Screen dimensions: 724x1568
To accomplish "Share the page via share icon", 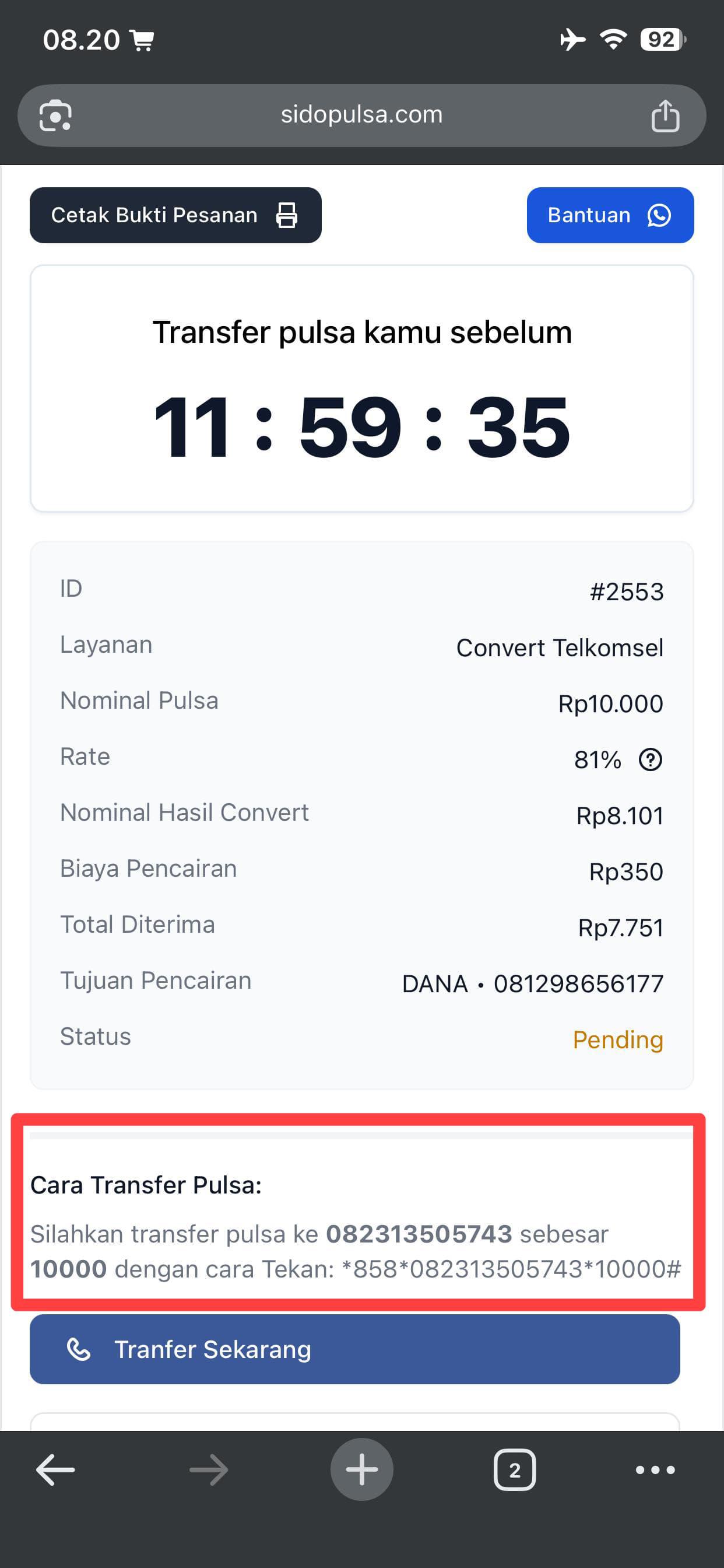I will [665, 116].
